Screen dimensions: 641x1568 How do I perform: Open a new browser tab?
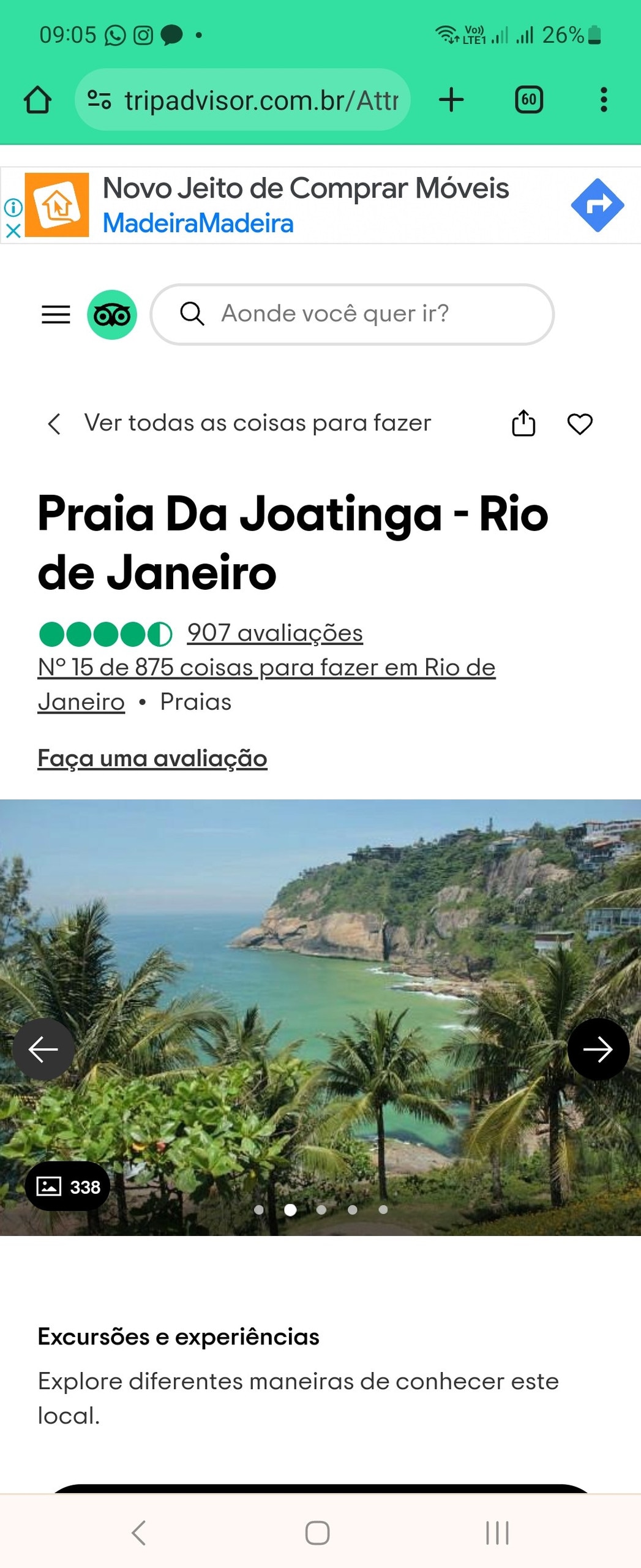451,100
